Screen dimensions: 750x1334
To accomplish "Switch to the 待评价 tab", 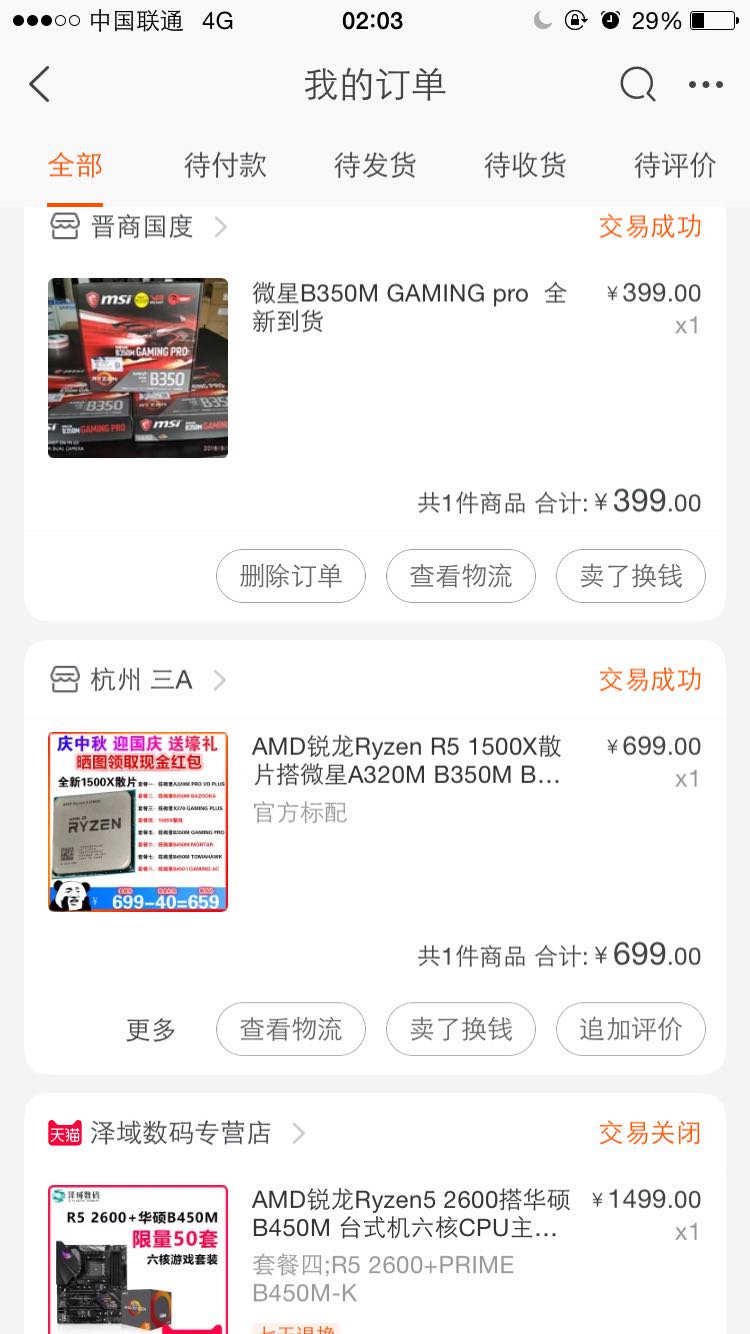I will click(675, 165).
